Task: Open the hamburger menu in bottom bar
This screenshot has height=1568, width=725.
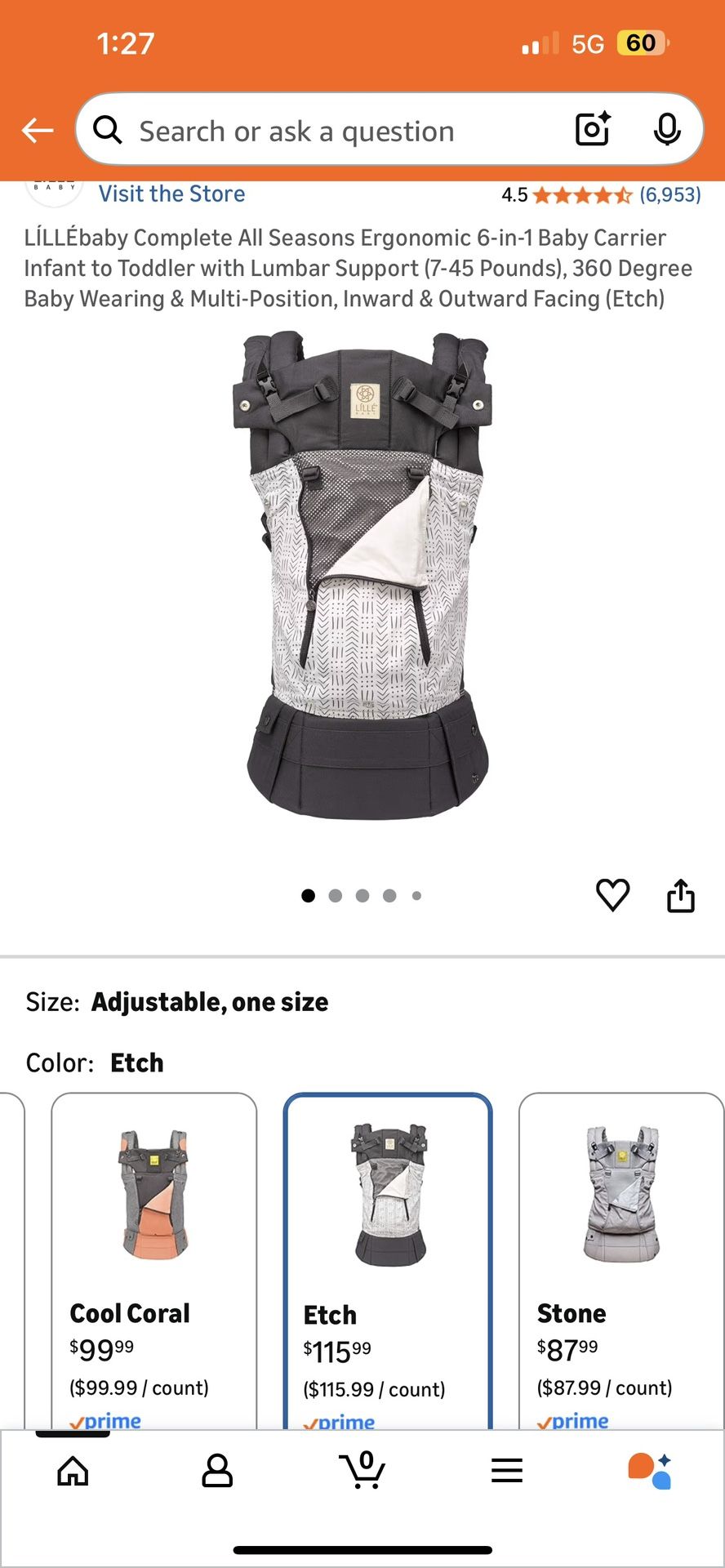Action: coord(507,1470)
